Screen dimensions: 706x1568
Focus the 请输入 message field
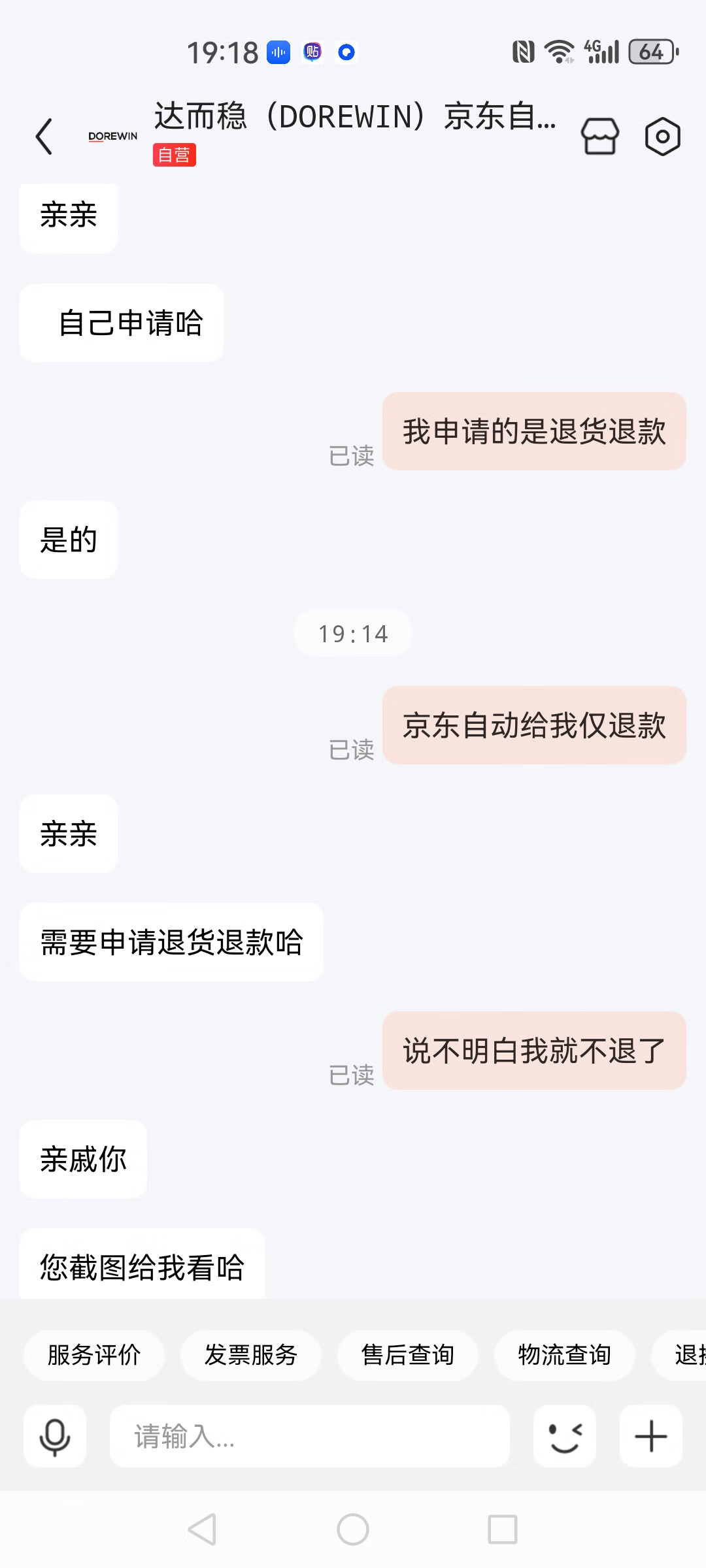tap(310, 1436)
